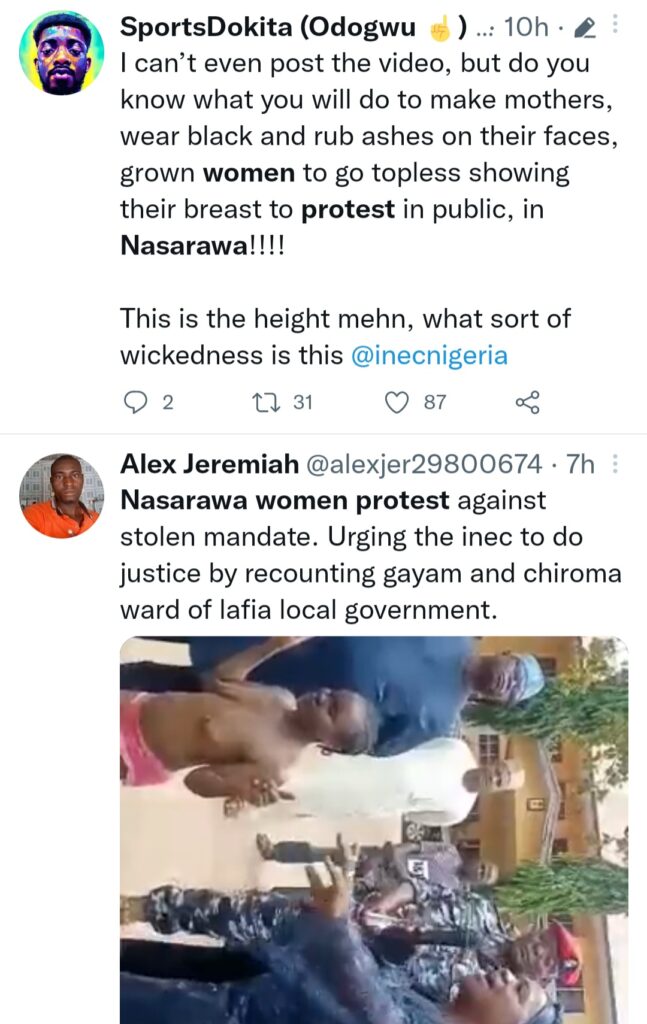
Task: Reply to SportsDokita's tweet
Action: point(135,402)
